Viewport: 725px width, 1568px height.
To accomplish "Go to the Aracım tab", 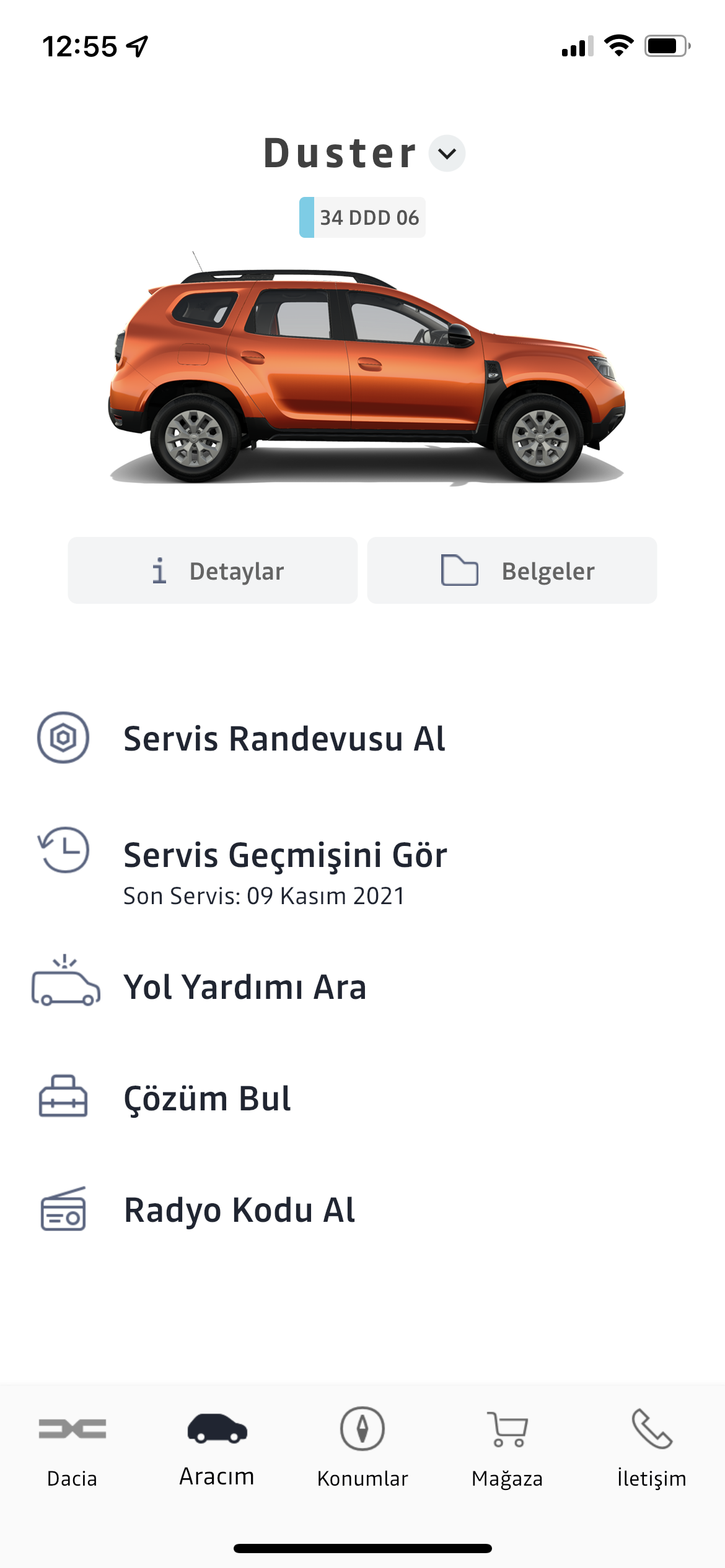I will (217, 1449).
